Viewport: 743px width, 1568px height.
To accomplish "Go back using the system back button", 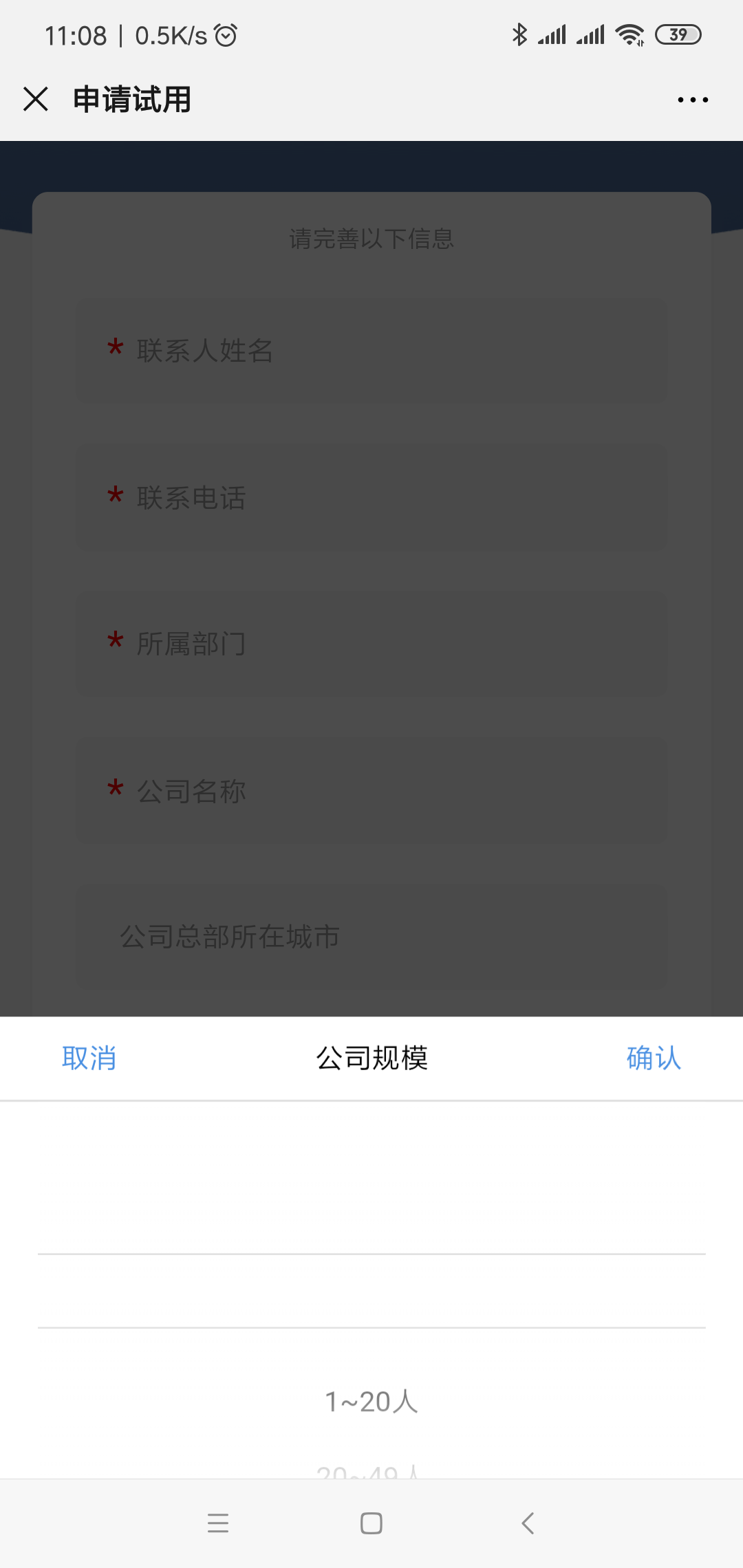I will tap(528, 1523).
